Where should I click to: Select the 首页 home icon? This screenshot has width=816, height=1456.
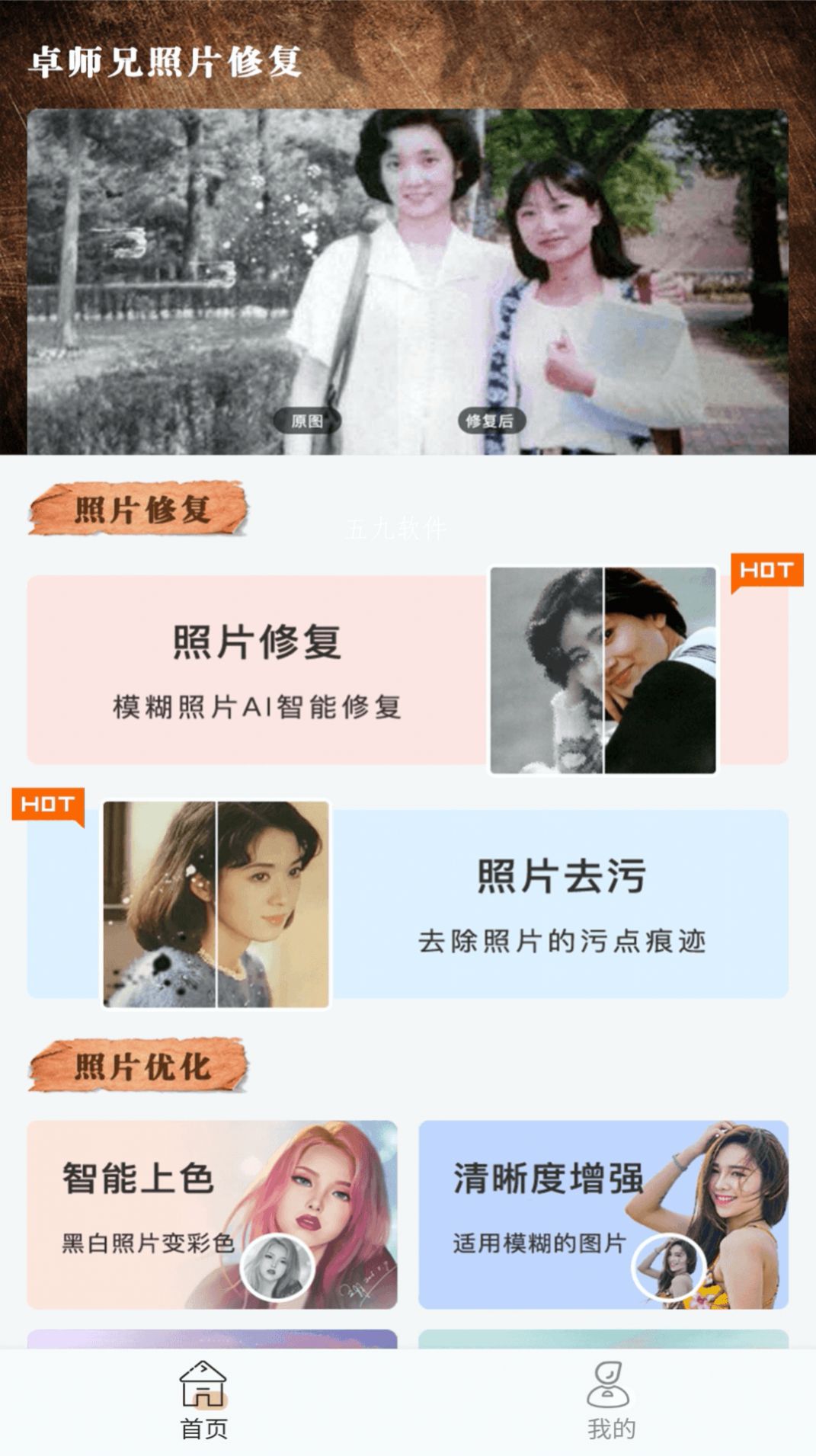(203, 1390)
